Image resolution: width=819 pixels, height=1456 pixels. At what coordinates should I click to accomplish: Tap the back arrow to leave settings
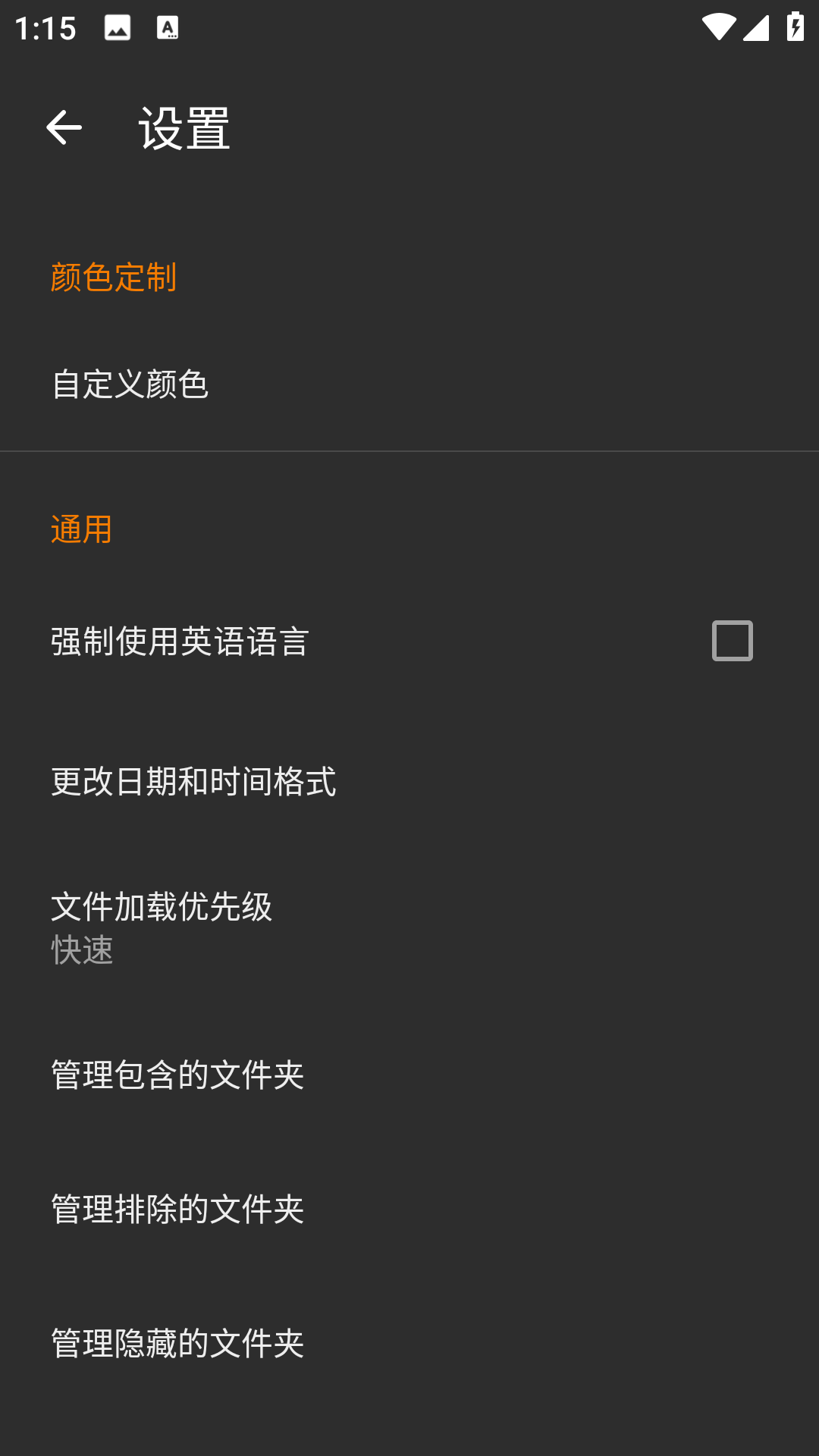[x=64, y=127]
